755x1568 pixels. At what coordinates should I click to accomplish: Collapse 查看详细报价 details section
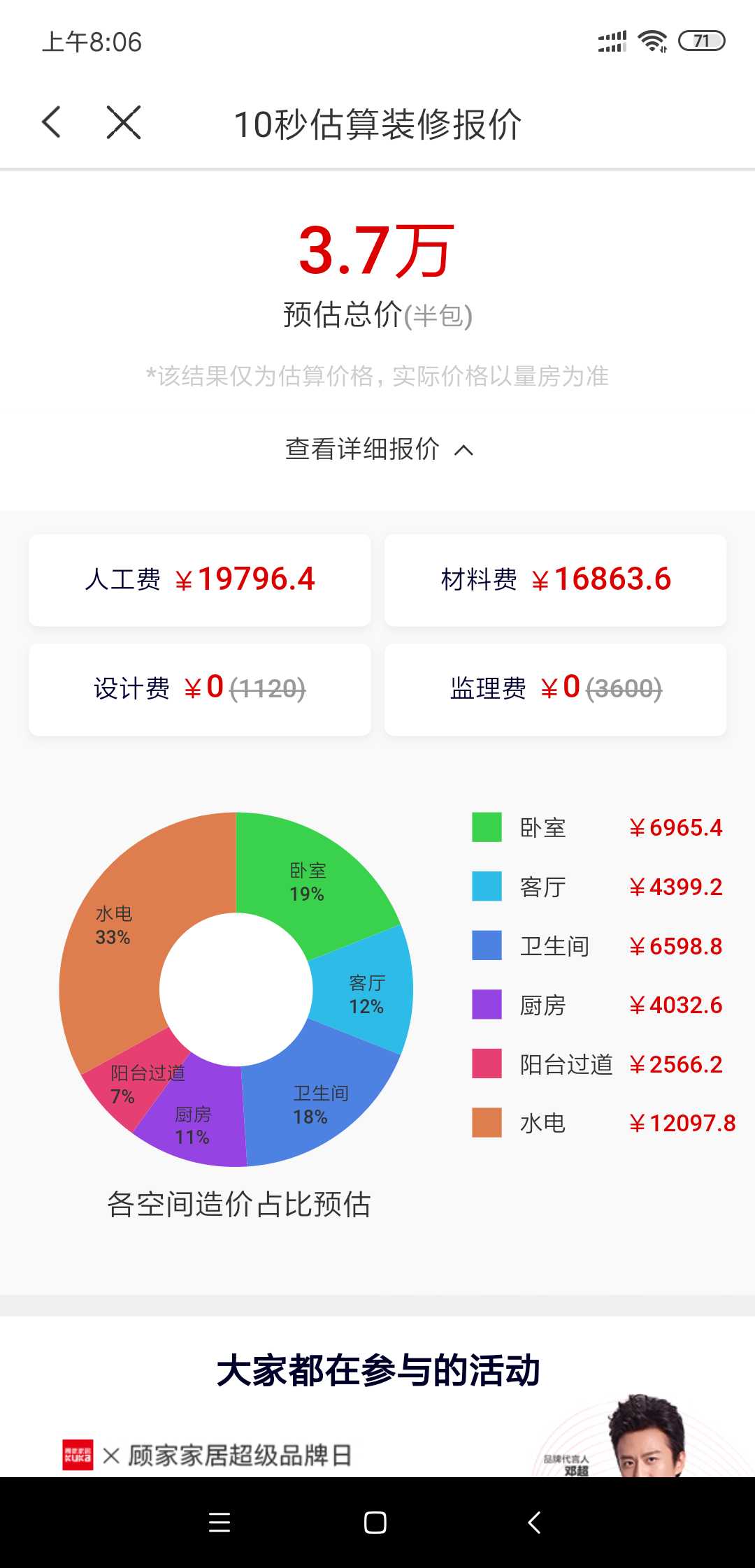click(378, 449)
